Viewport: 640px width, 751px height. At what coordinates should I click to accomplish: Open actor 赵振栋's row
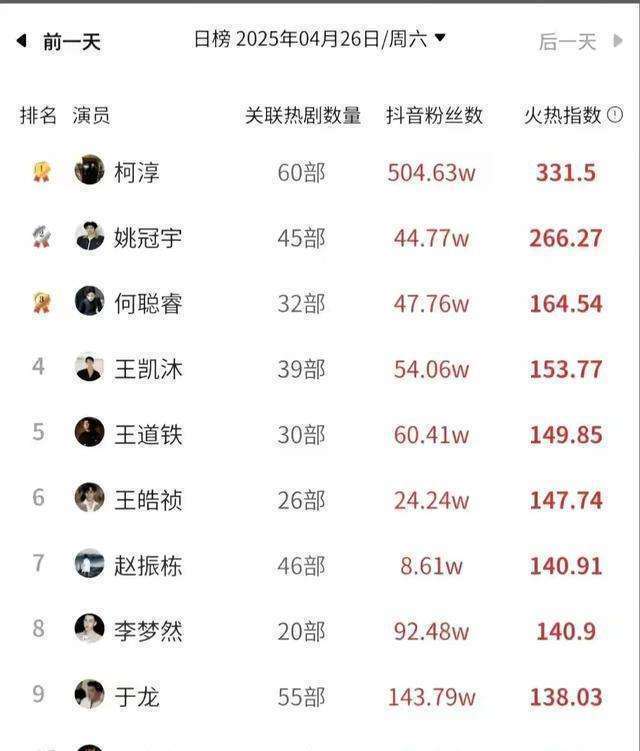320,566
